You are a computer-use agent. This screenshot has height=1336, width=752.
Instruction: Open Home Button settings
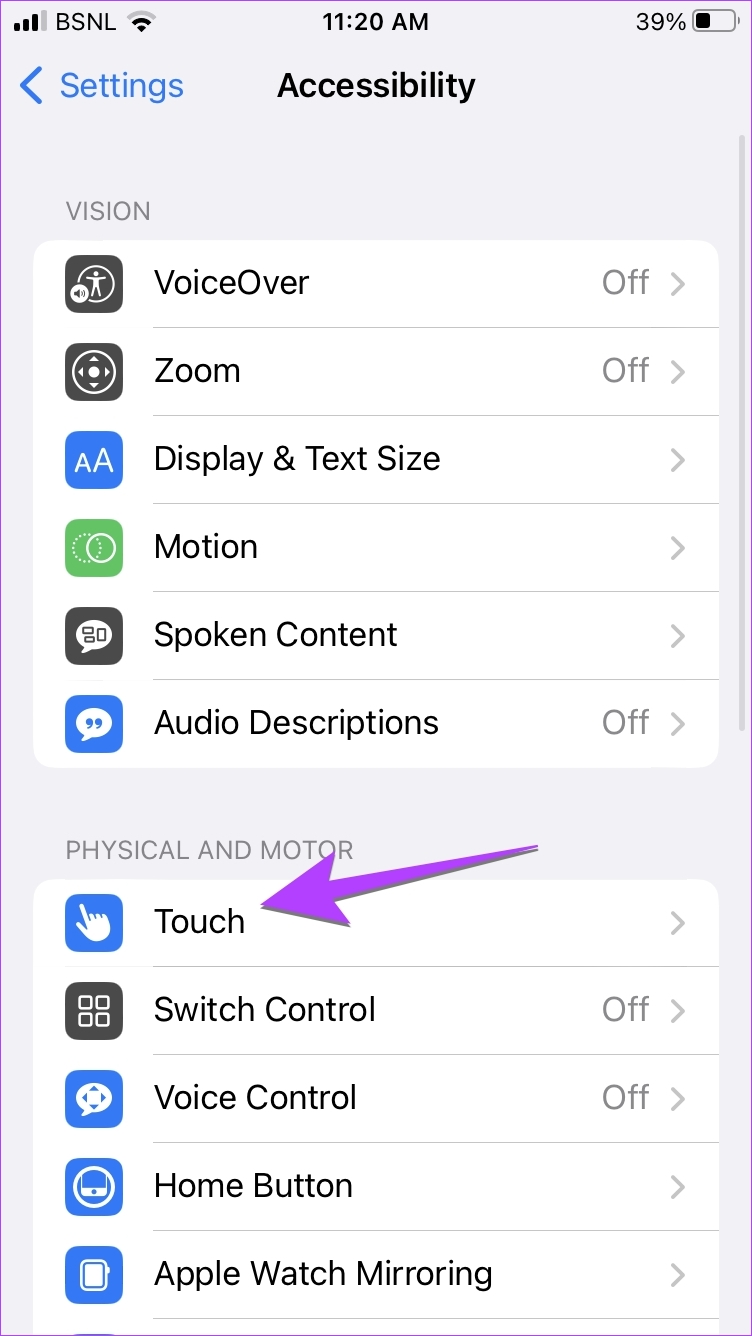tap(376, 1186)
